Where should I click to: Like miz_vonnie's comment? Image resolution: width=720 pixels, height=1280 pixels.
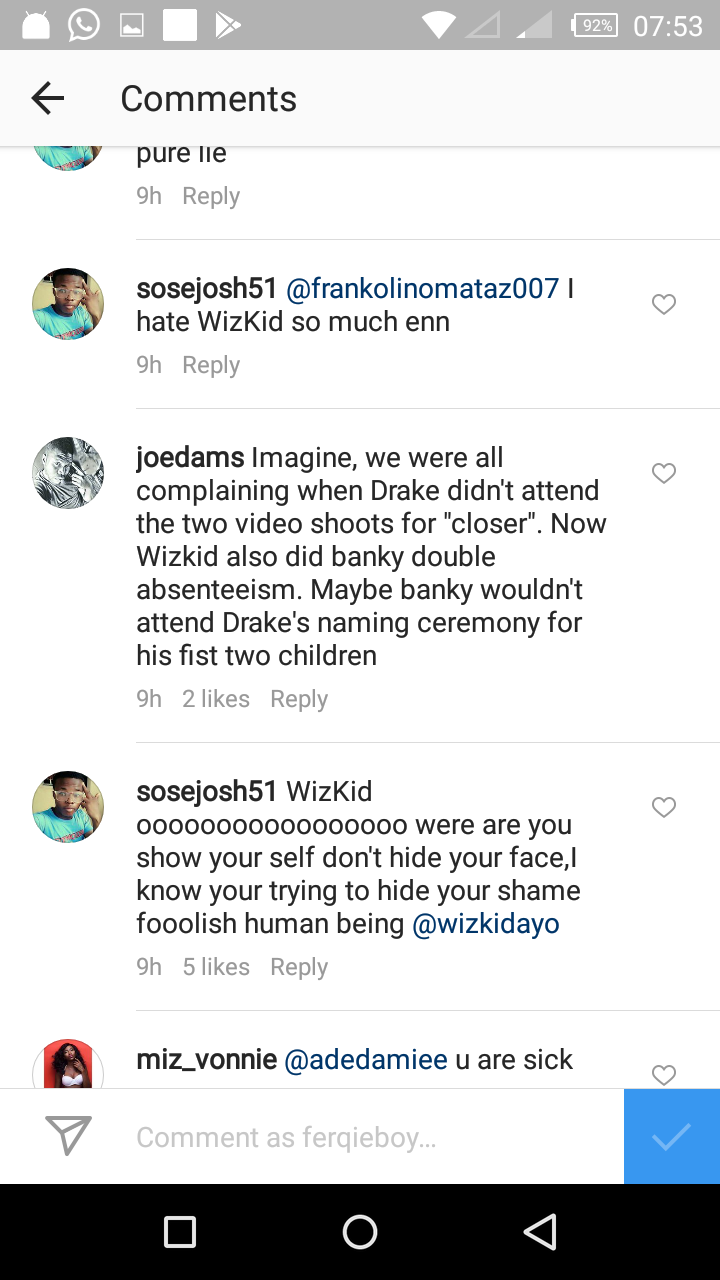pos(664,1074)
